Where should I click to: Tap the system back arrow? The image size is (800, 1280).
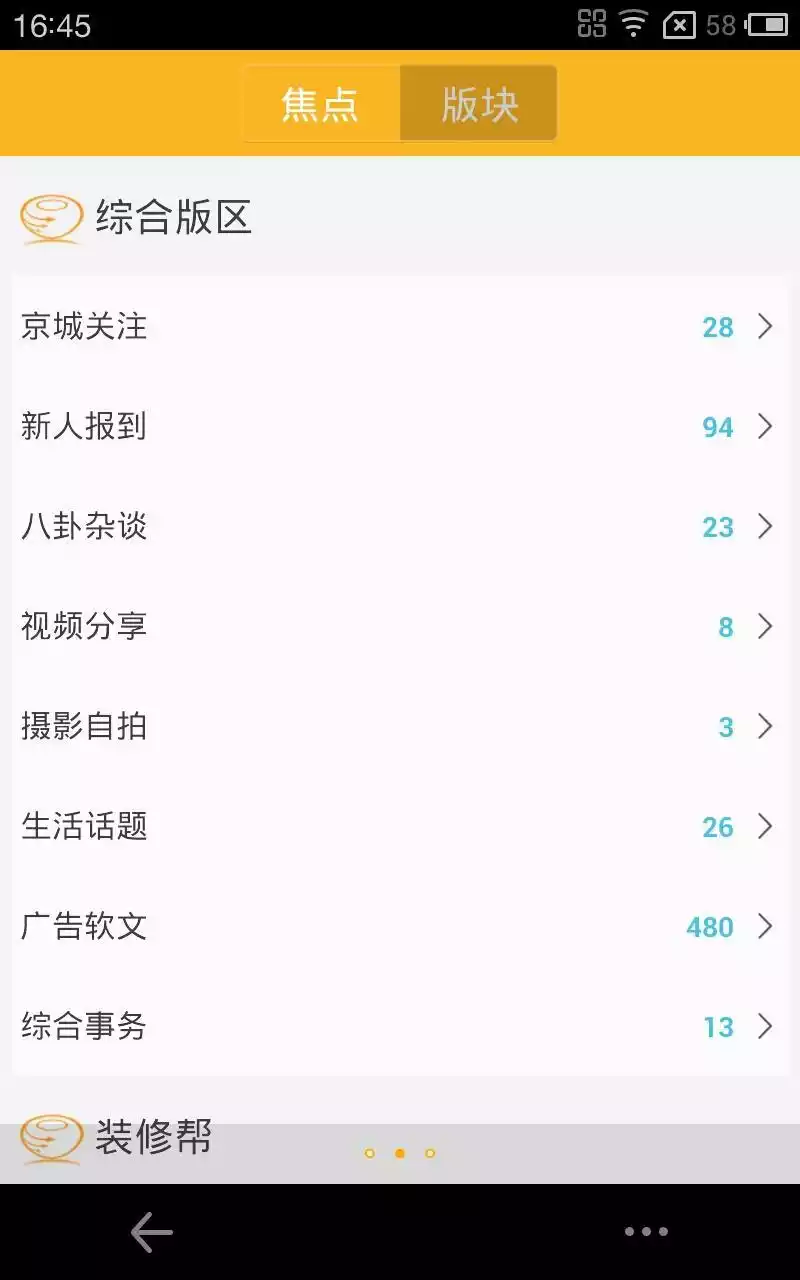[x=152, y=1232]
